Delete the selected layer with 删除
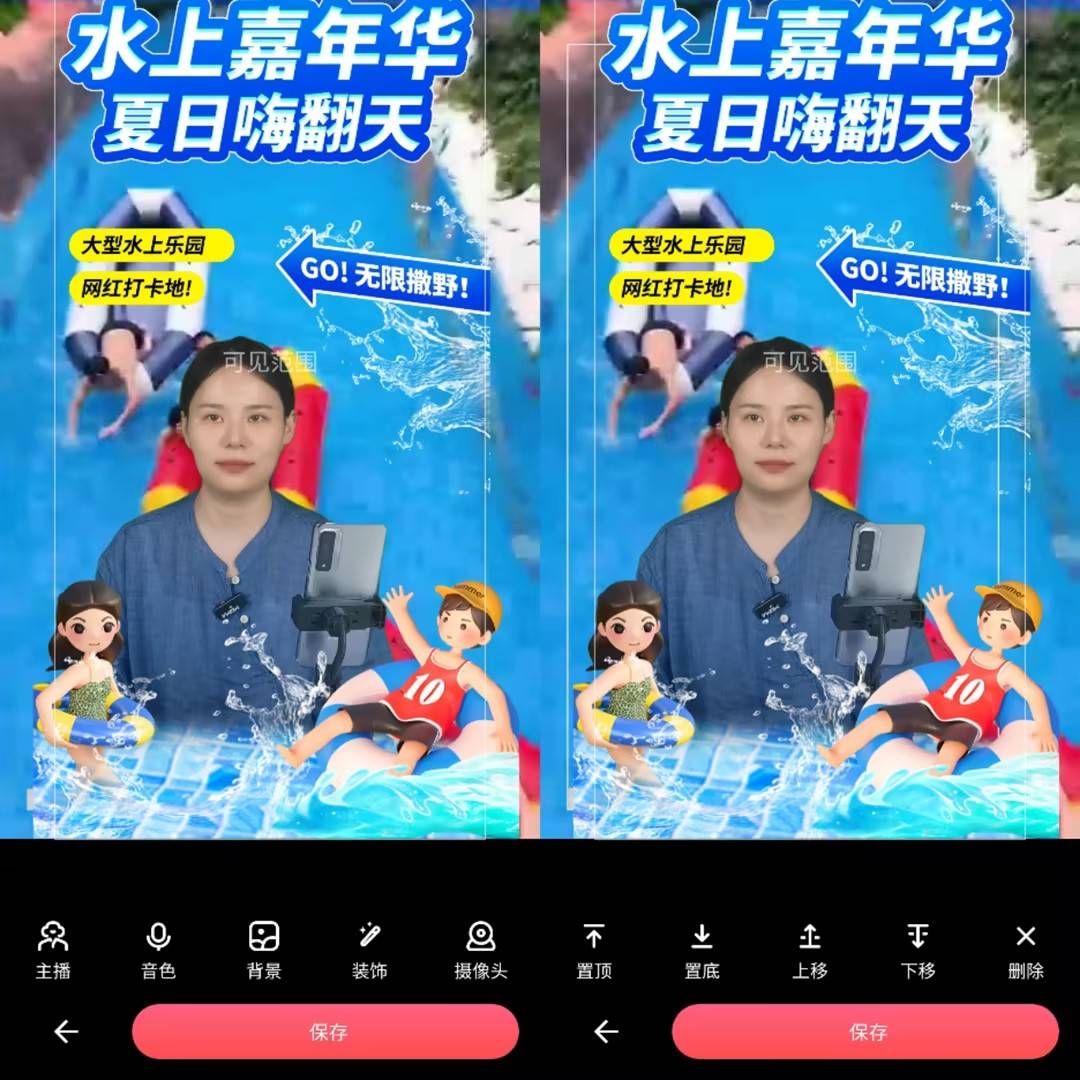 pyautogui.click(x=1026, y=949)
